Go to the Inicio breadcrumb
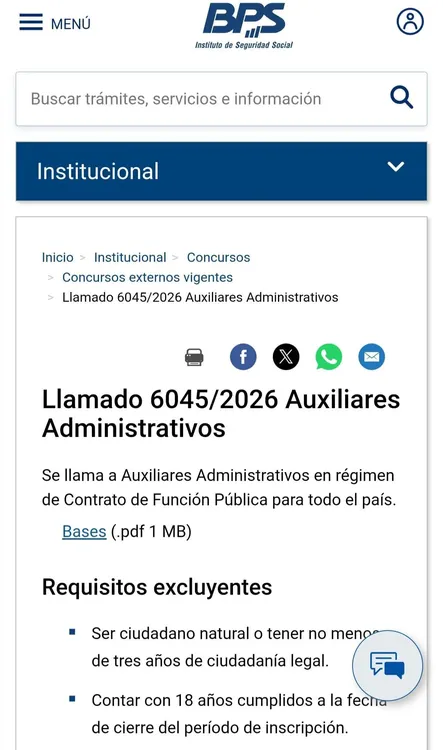443x750 pixels. (57, 257)
